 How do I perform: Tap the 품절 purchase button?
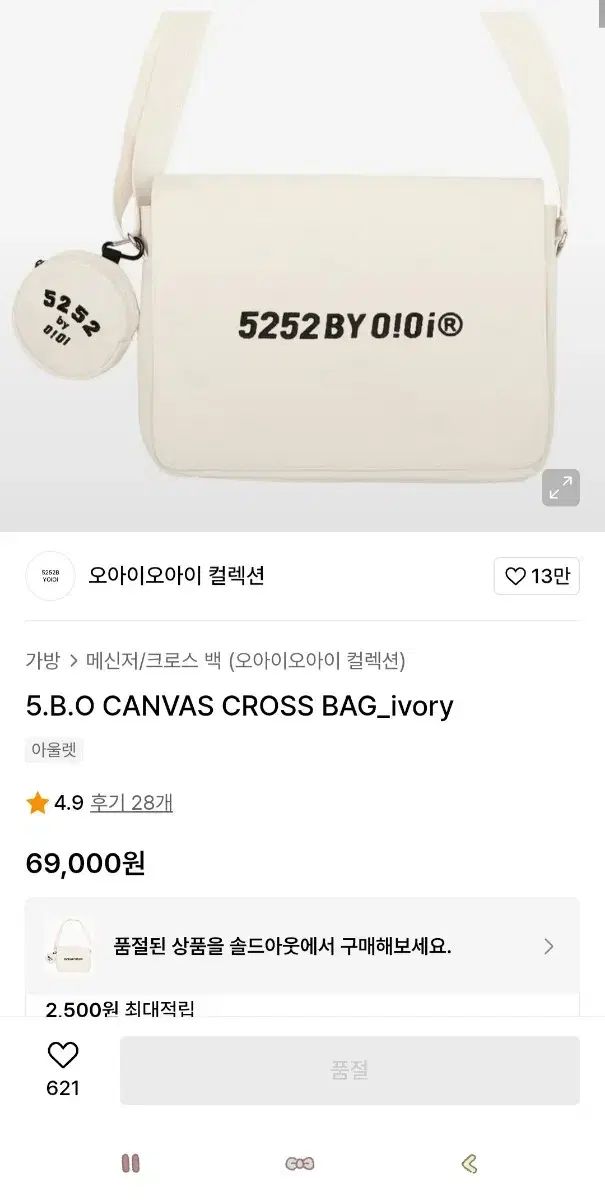(349, 1070)
